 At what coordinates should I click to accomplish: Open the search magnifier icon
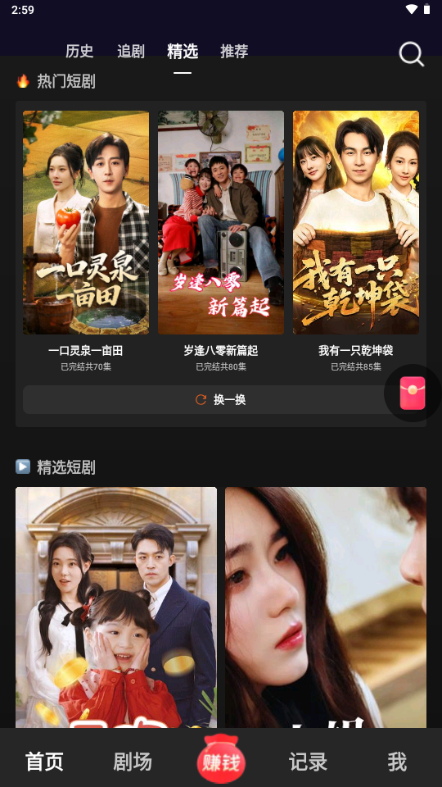click(411, 53)
